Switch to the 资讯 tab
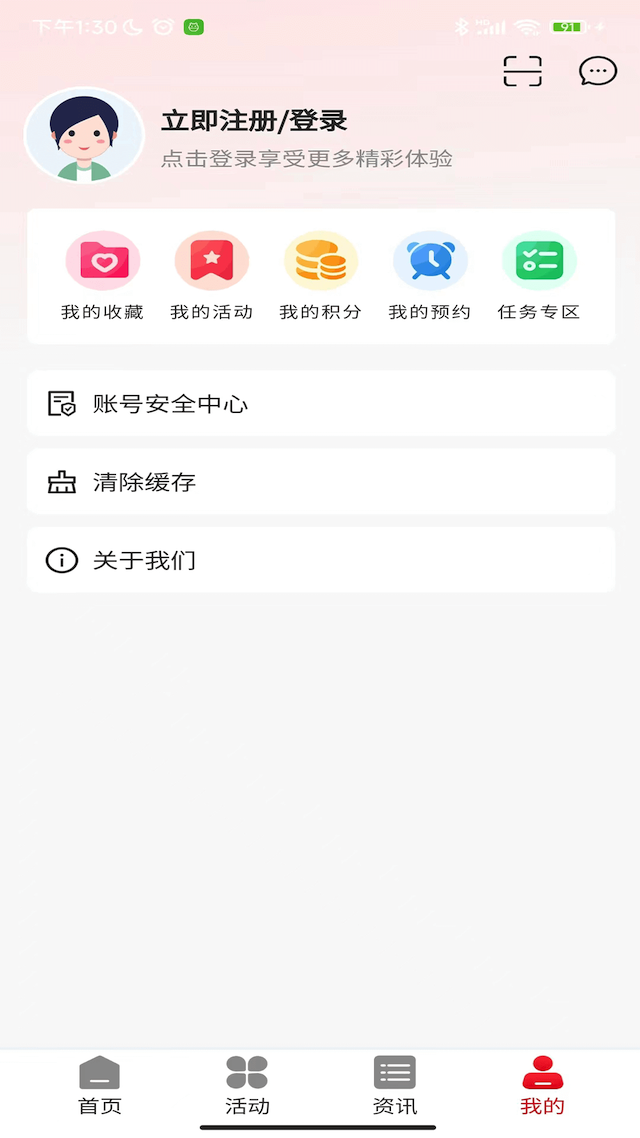 click(395, 1085)
